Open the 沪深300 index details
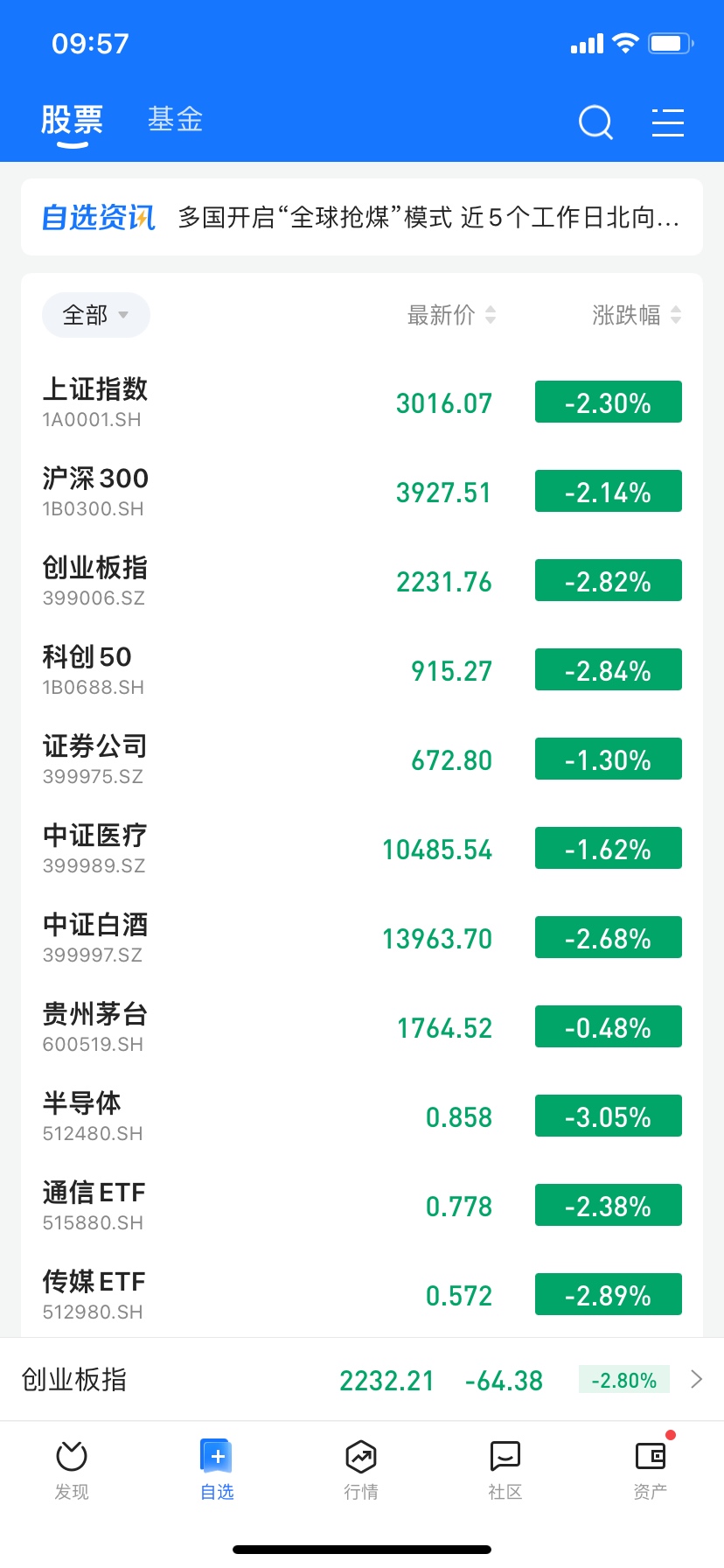 coord(362,492)
